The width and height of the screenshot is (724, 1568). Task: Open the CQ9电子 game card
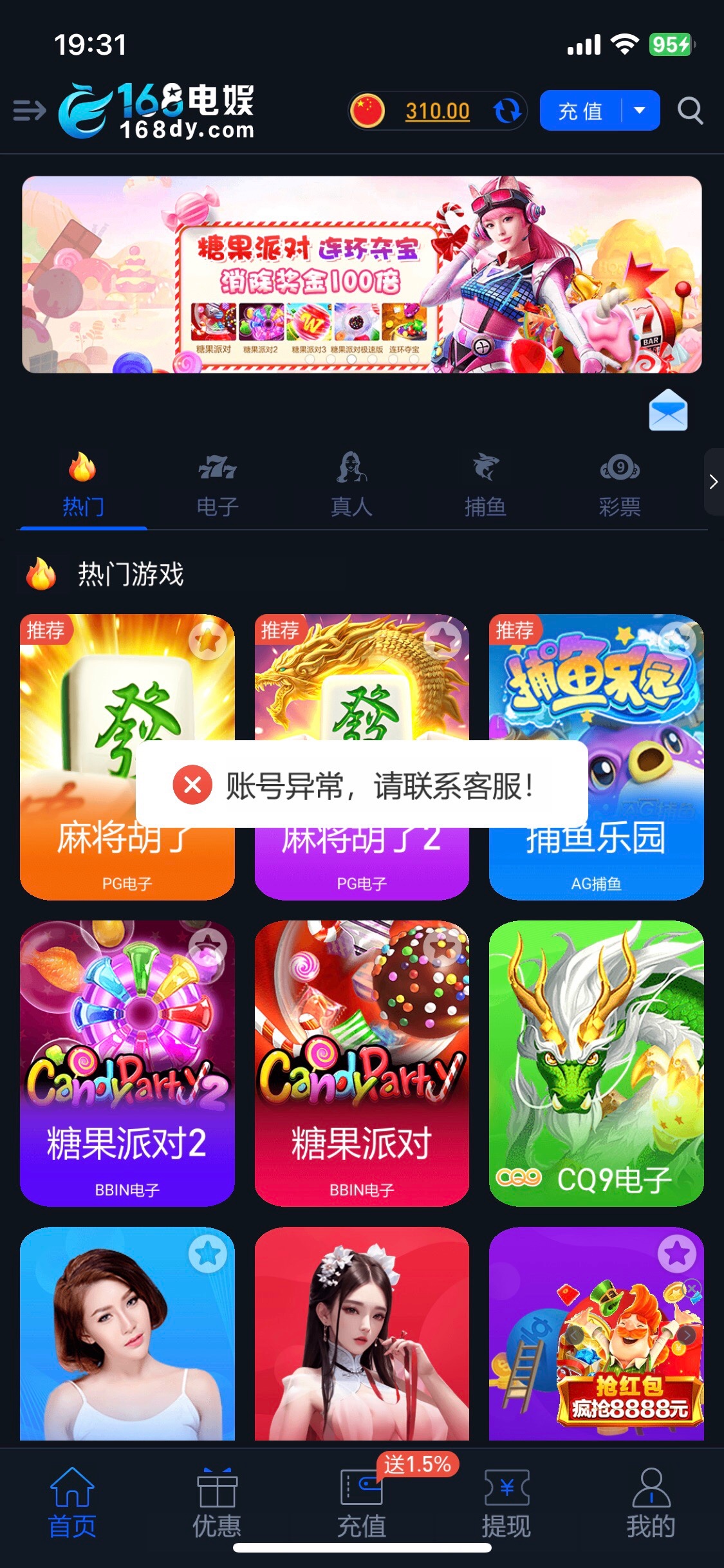tap(596, 1063)
